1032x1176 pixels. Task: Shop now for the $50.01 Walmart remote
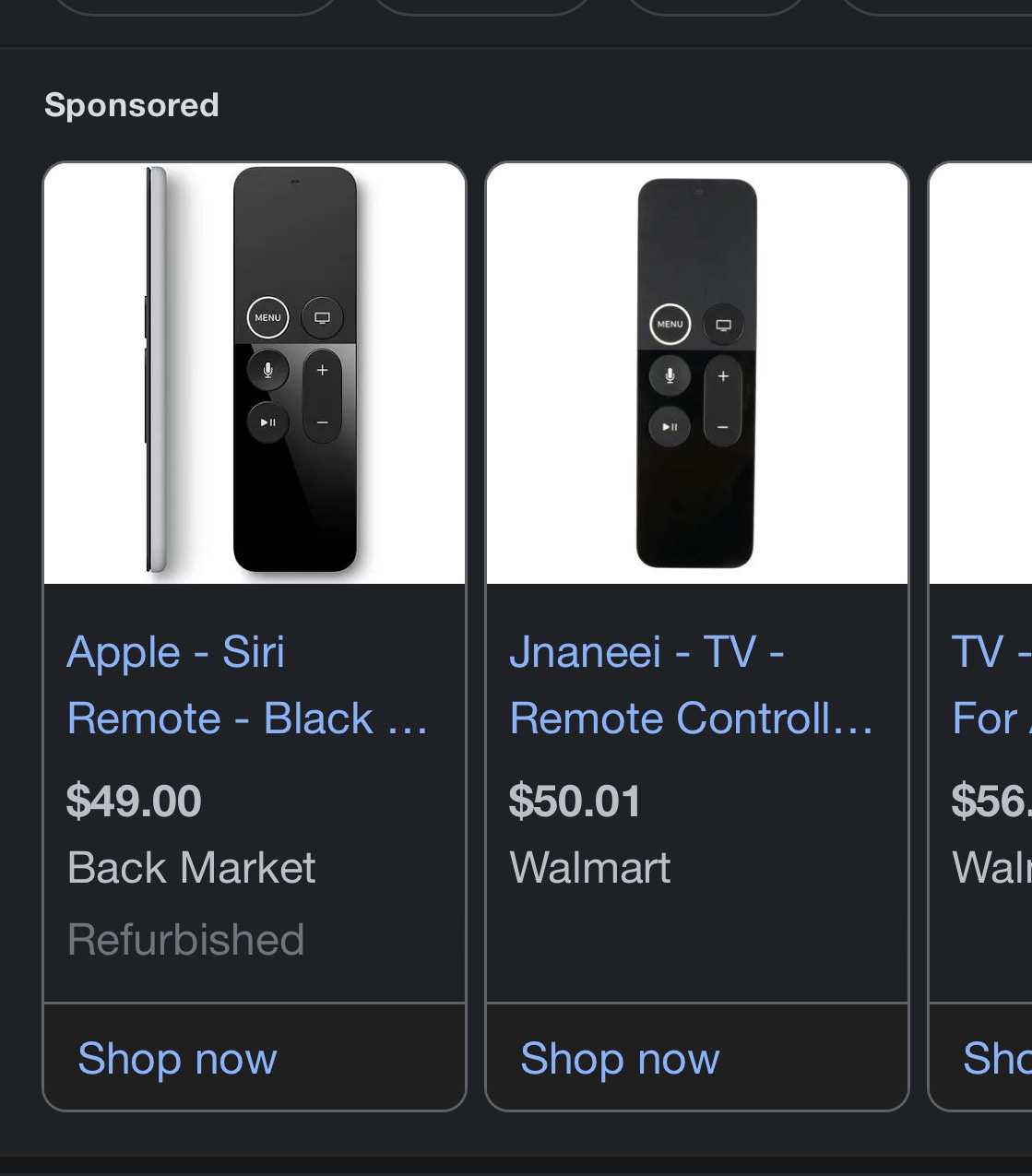point(620,1058)
